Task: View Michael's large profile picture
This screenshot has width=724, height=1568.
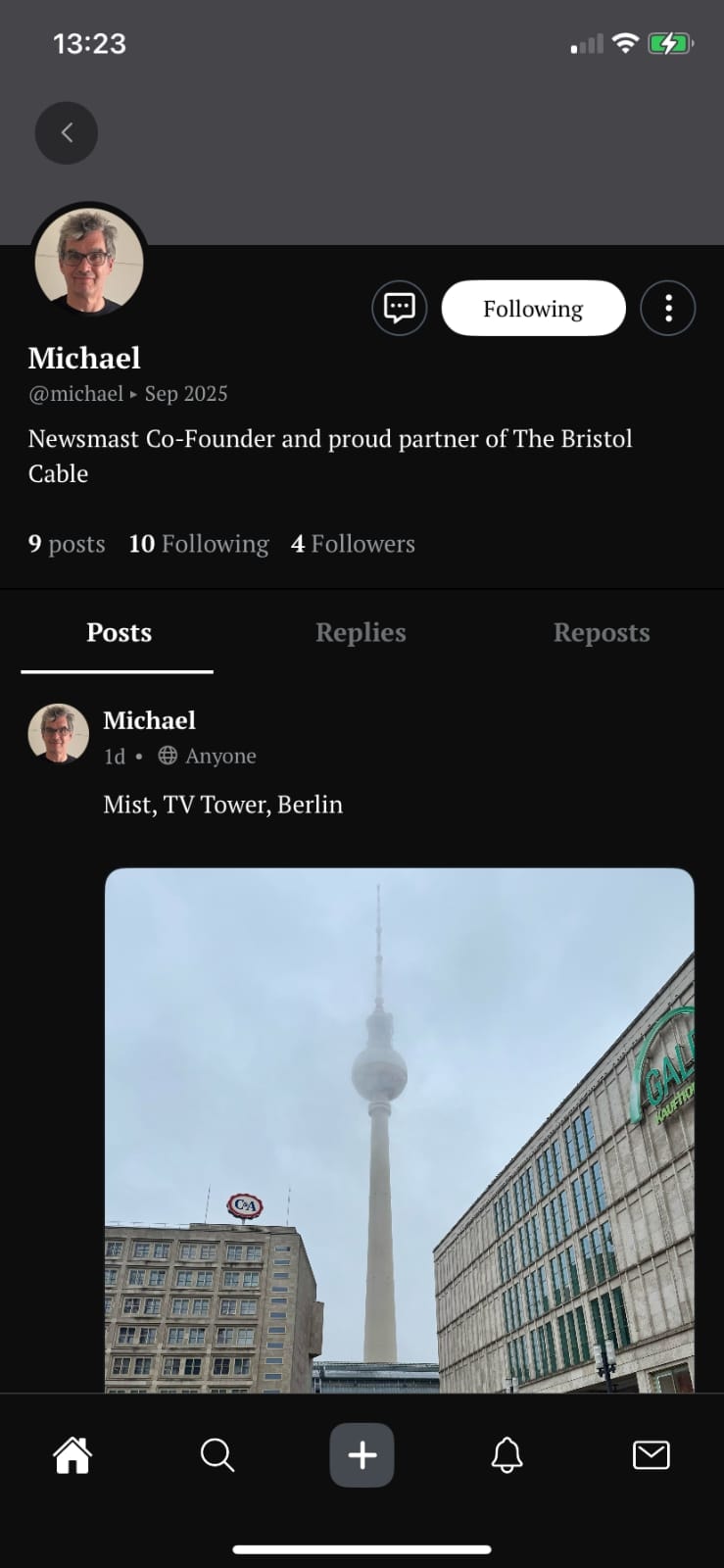Action: 89,261
